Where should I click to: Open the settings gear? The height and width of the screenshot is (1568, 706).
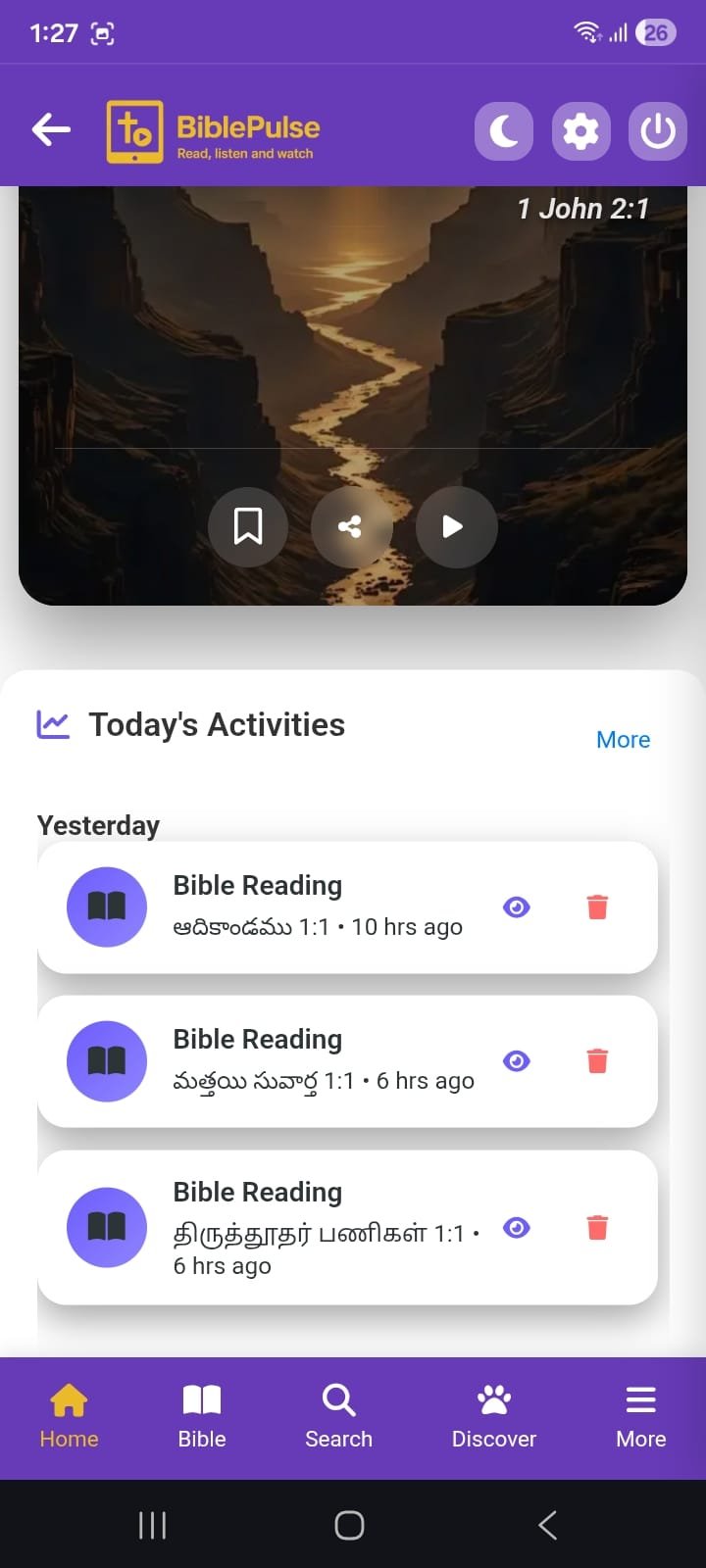point(580,130)
